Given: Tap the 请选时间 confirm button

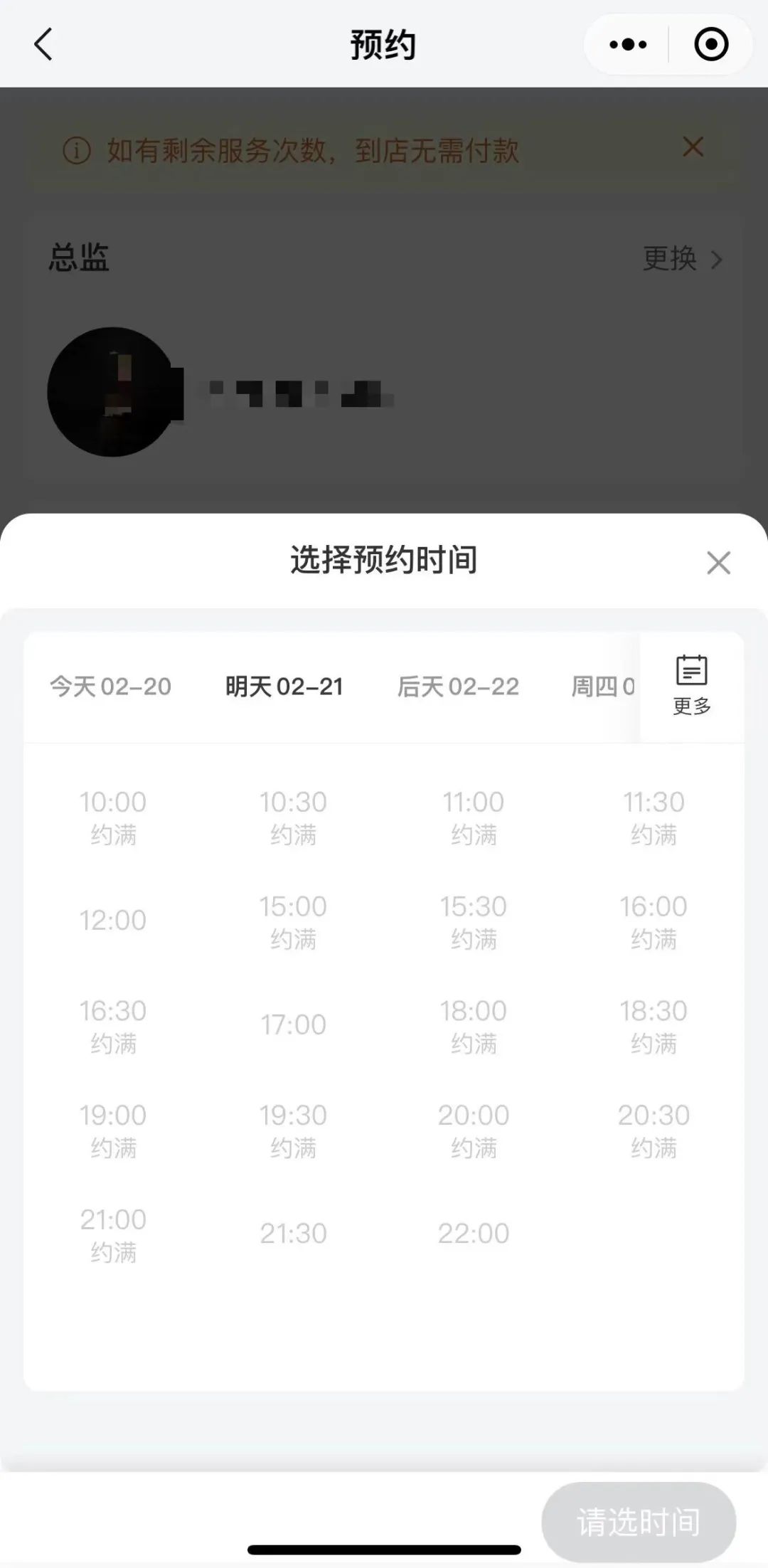Looking at the screenshot, I should point(638,1522).
